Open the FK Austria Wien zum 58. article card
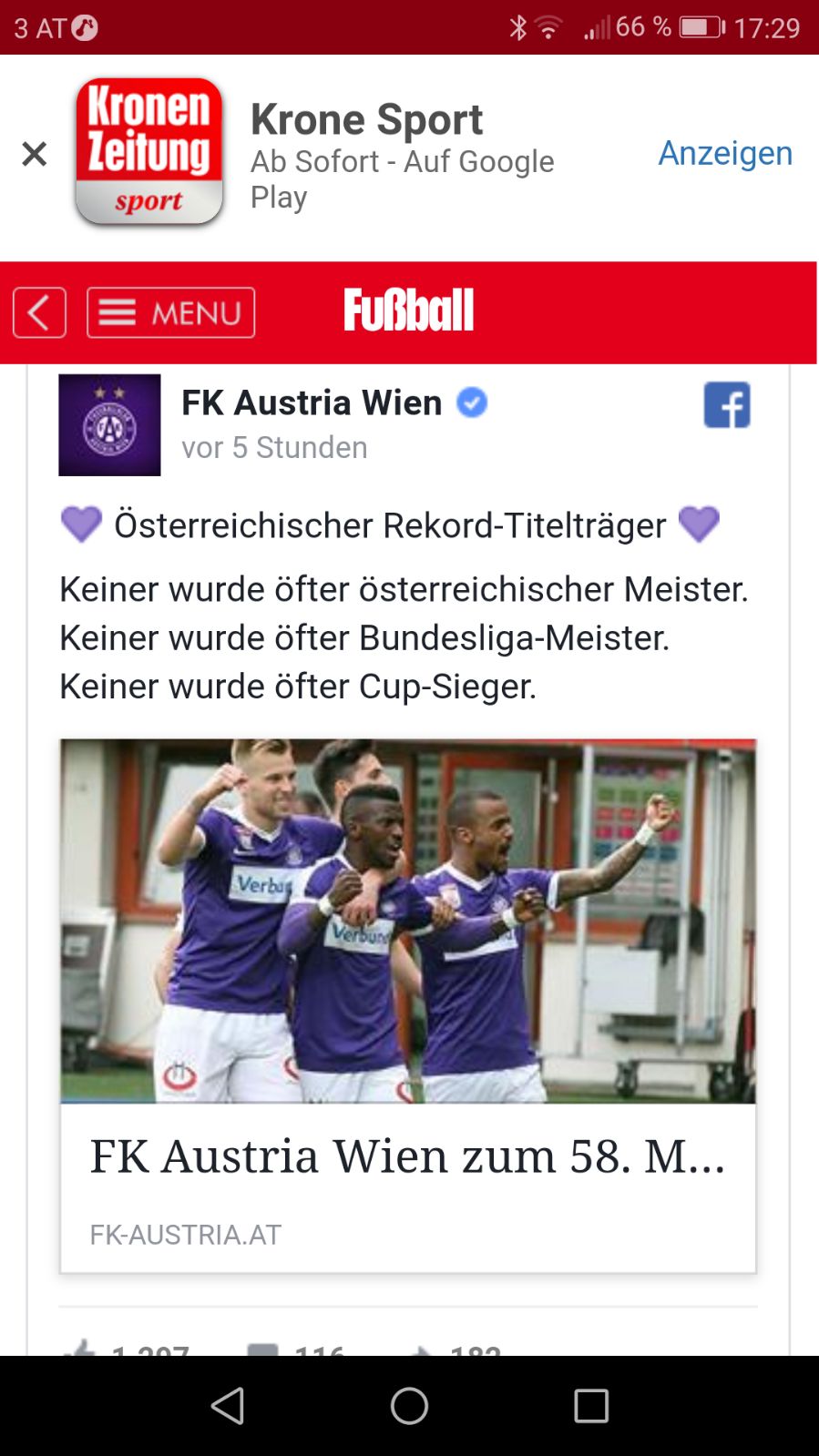The image size is (819, 1456). point(408,1005)
